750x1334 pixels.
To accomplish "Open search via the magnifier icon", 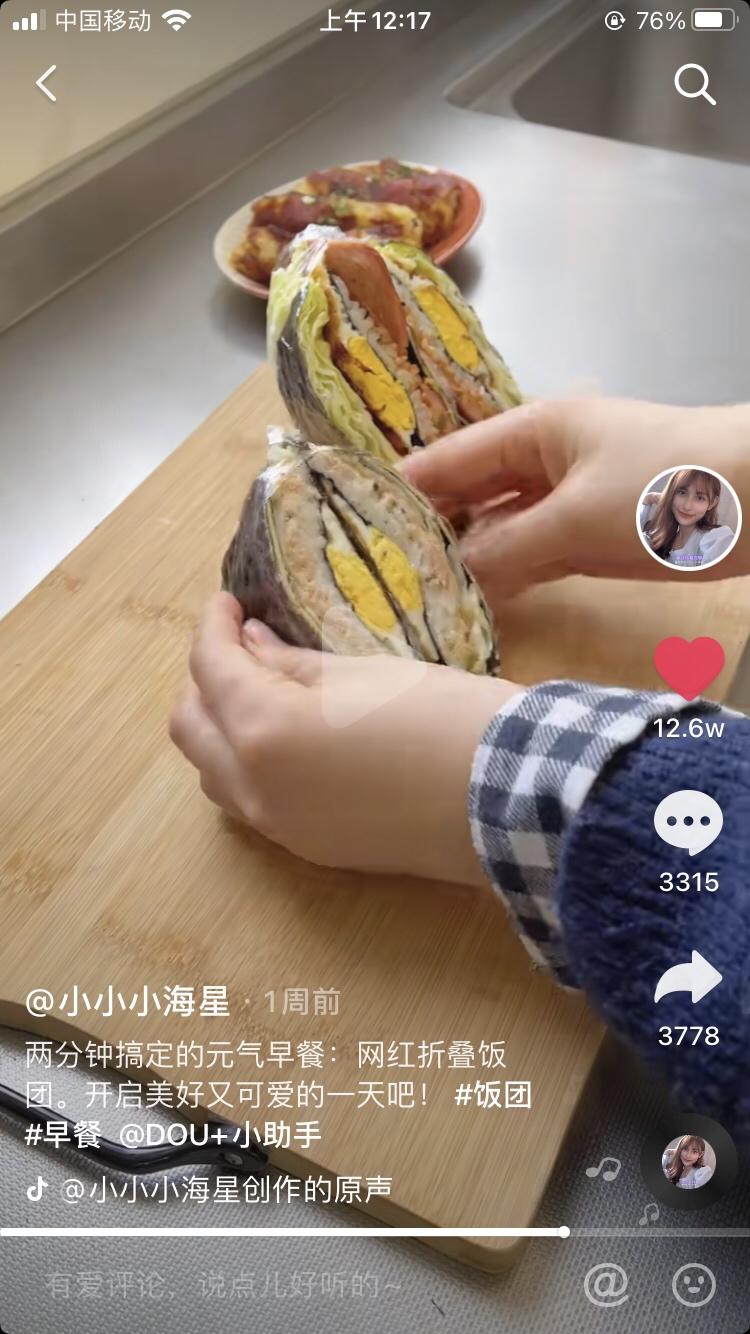I will point(694,85).
